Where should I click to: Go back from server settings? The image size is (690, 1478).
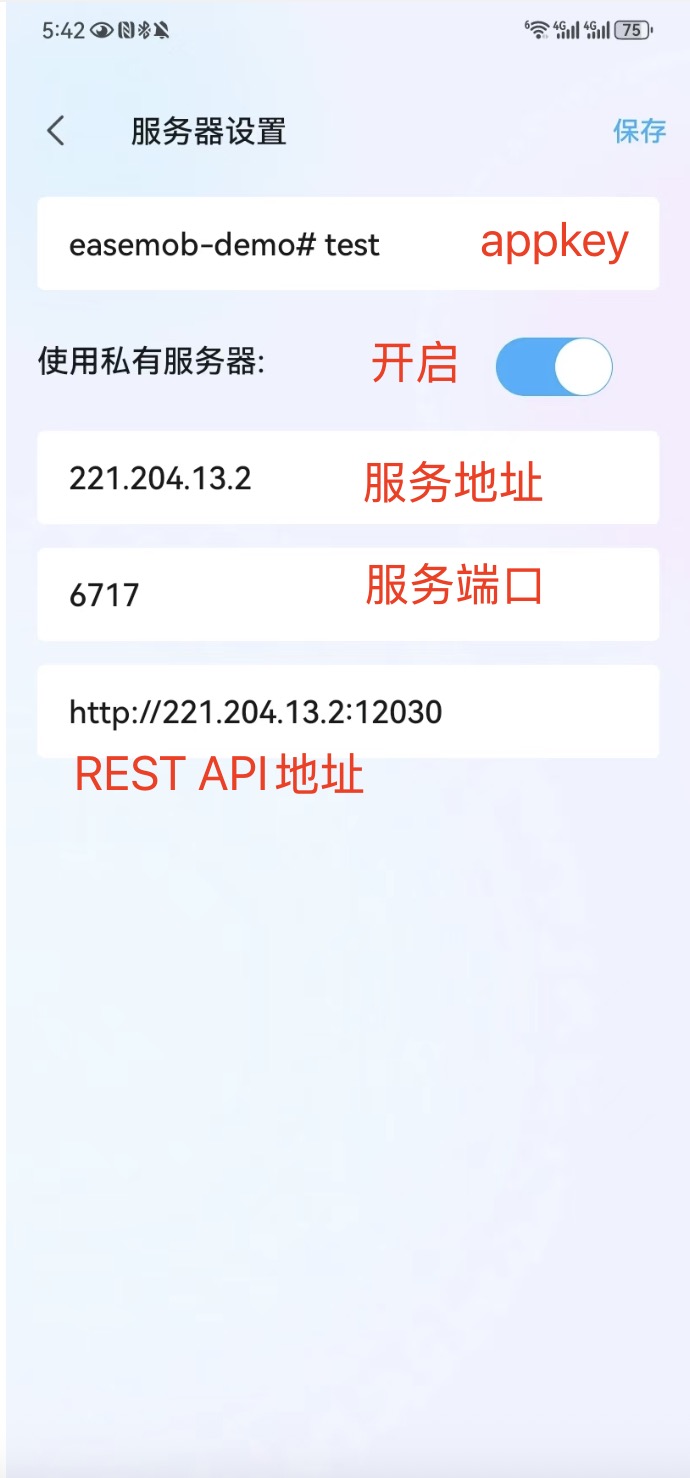point(56,131)
